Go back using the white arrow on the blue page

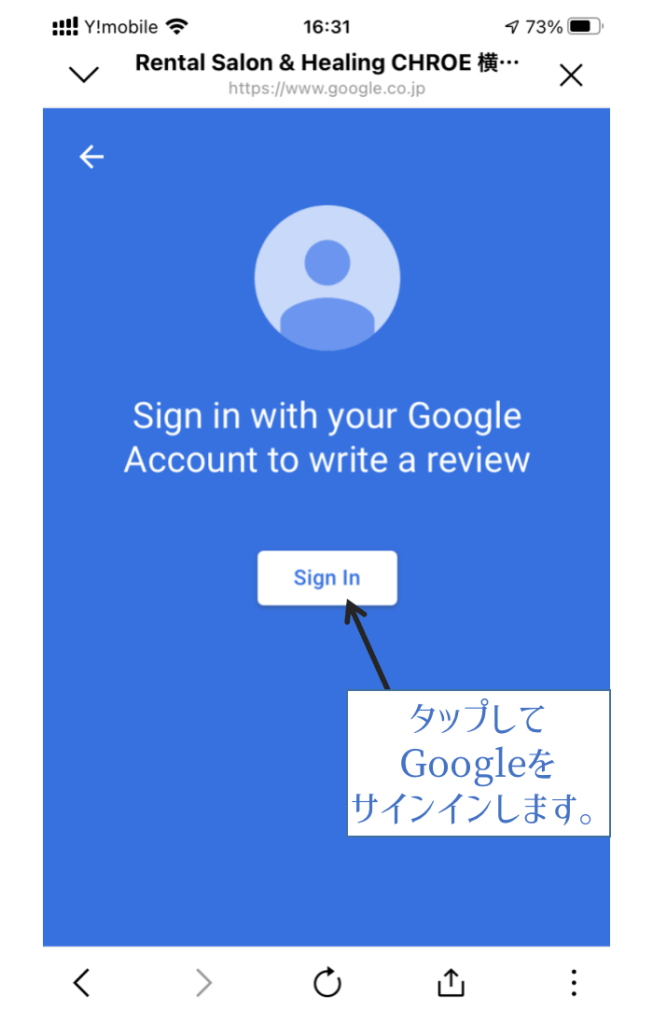click(92, 157)
